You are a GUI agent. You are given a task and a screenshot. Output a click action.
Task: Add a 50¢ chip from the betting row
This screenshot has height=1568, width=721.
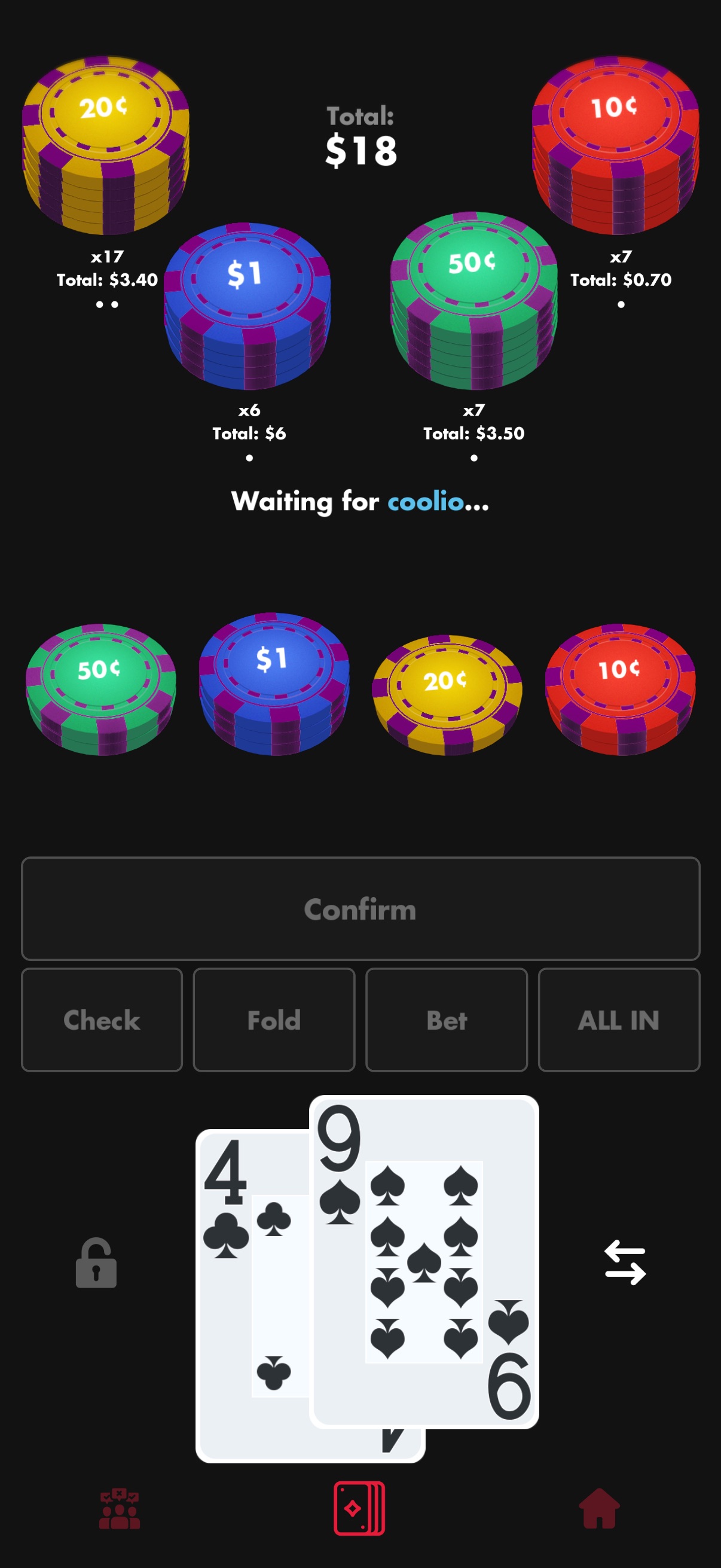click(101, 688)
